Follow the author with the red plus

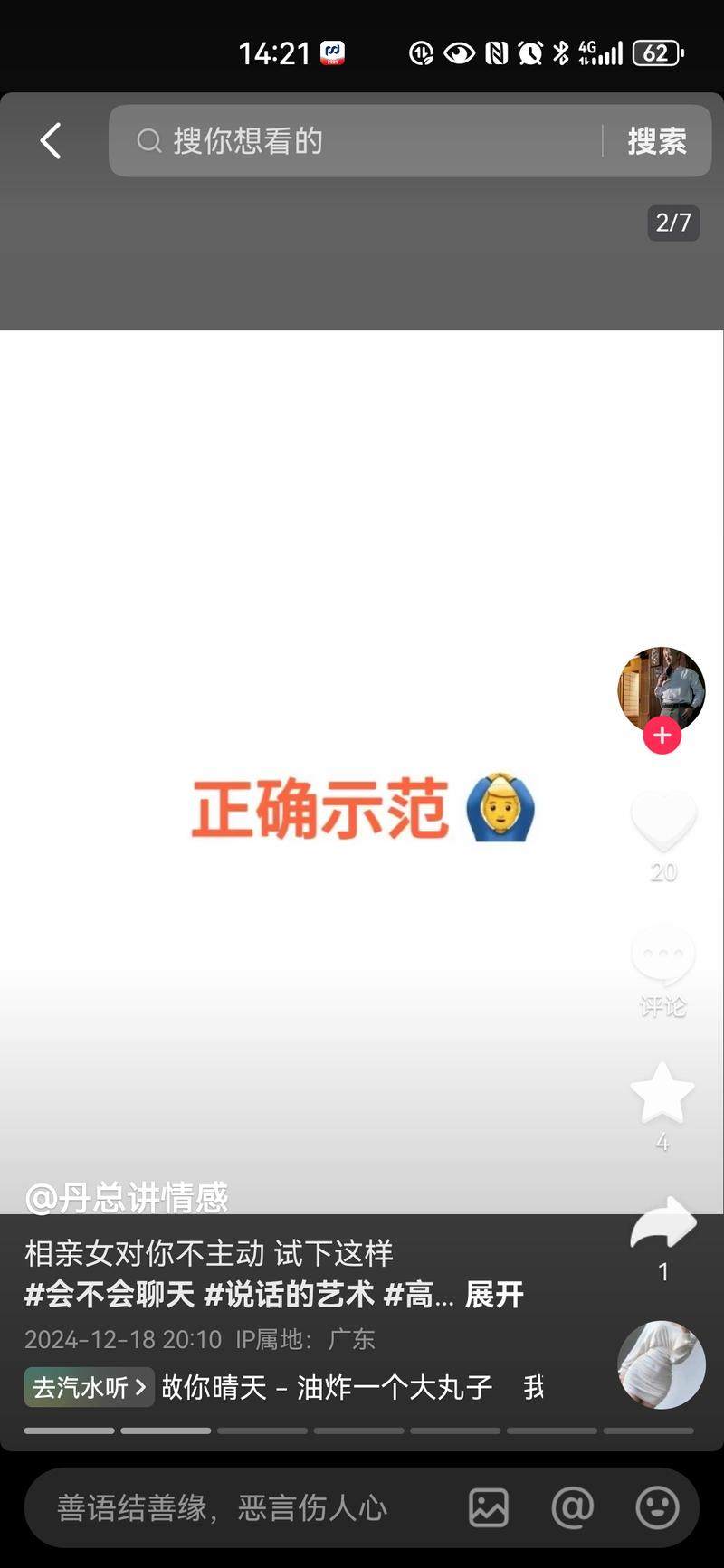click(x=662, y=736)
